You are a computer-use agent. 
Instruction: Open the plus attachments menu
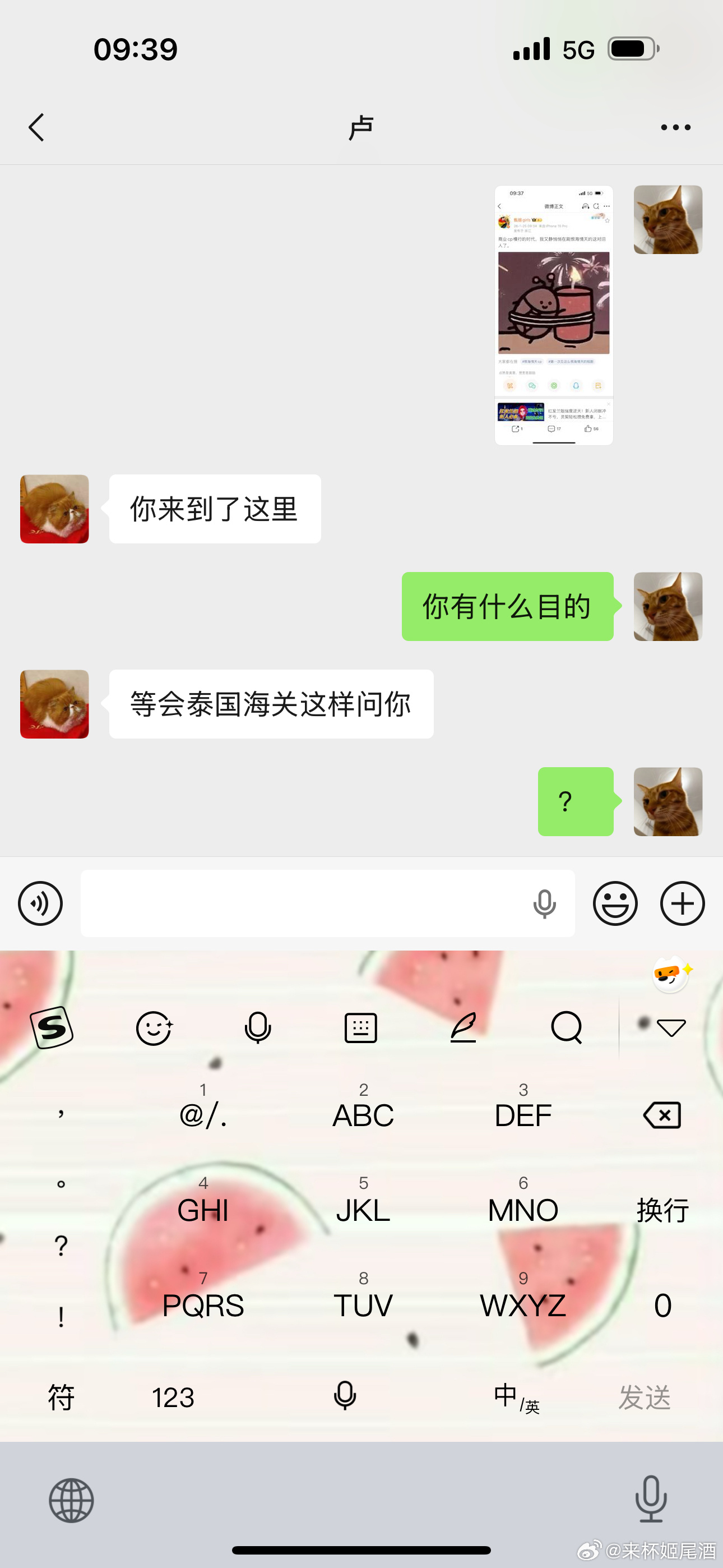pyautogui.click(x=682, y=903)
